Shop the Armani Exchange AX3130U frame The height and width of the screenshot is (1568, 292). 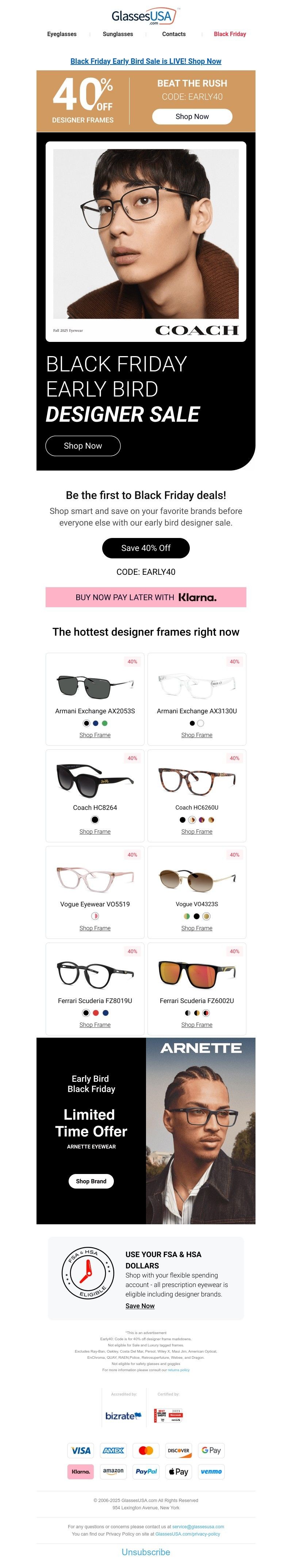196,735
